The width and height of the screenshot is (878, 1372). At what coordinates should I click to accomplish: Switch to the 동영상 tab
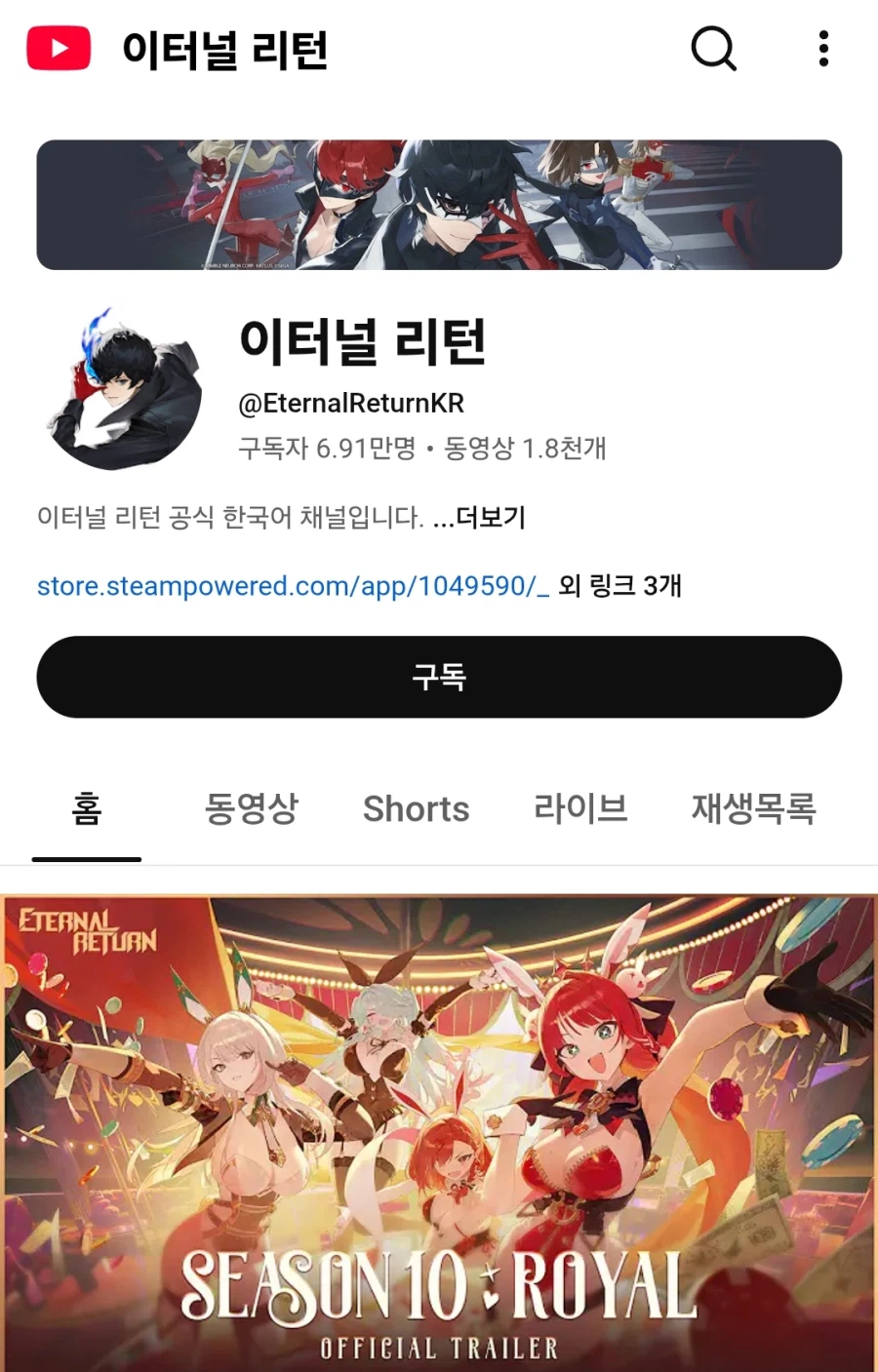click(252, 809)
